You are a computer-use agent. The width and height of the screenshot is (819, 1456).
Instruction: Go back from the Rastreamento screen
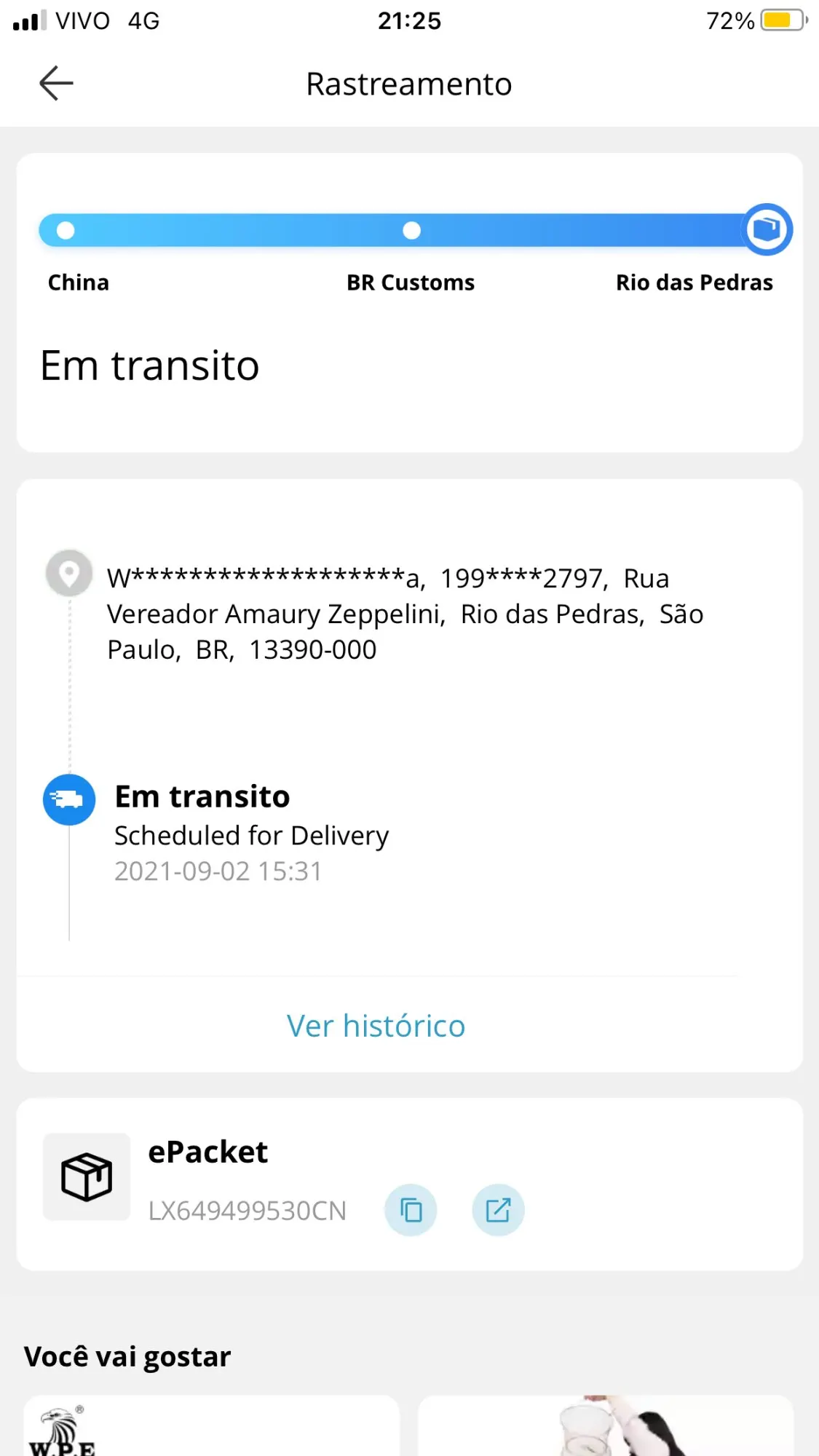click(x=56, y=83)
